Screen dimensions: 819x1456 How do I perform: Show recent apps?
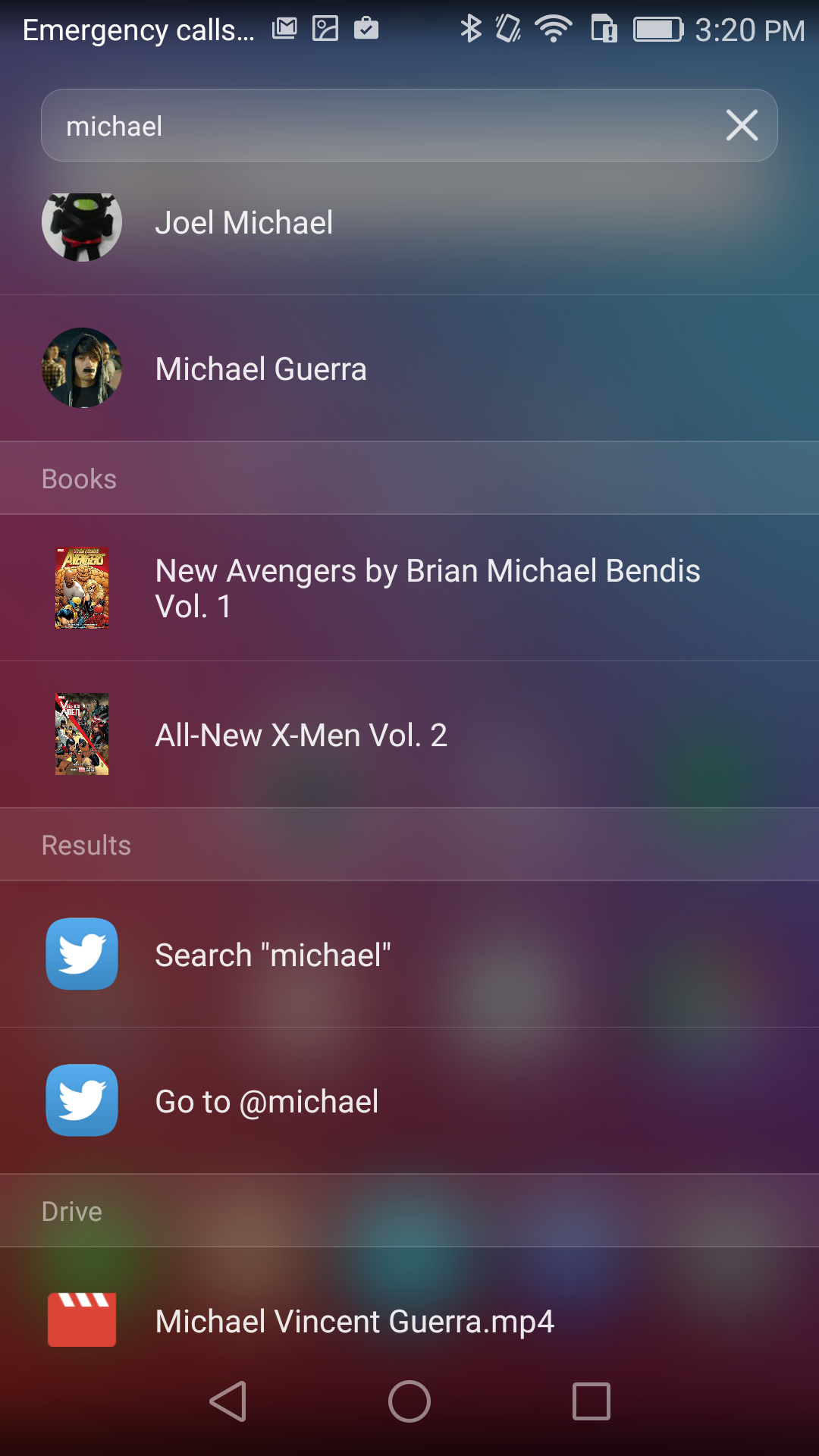coord(591,1401)
